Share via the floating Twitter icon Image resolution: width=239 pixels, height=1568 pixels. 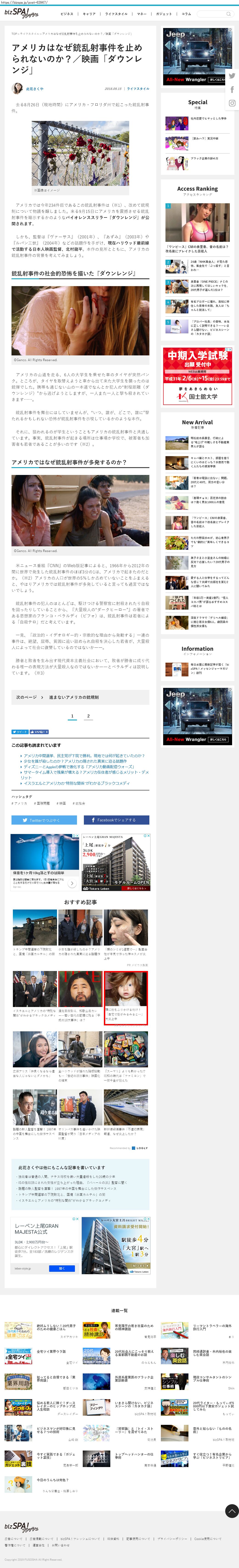232,76
